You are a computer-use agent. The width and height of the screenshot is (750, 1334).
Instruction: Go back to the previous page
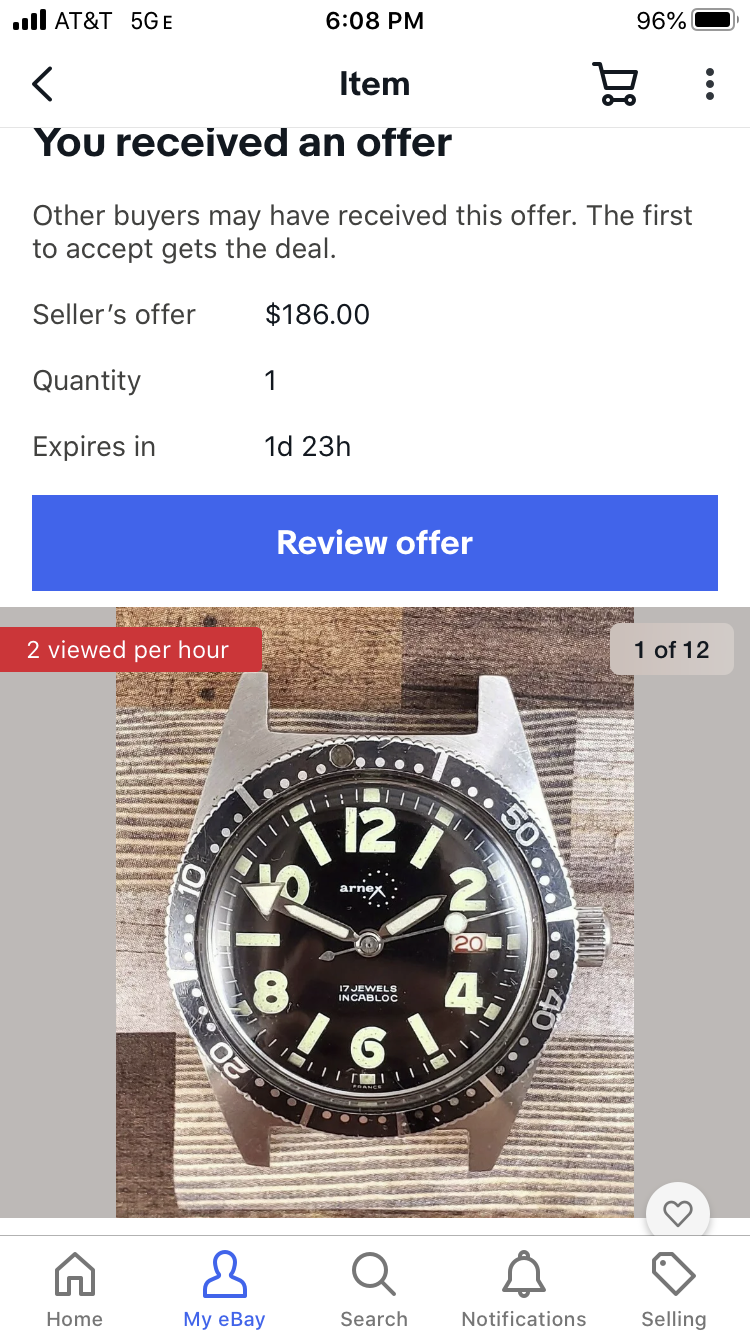(x=42, y=84)
